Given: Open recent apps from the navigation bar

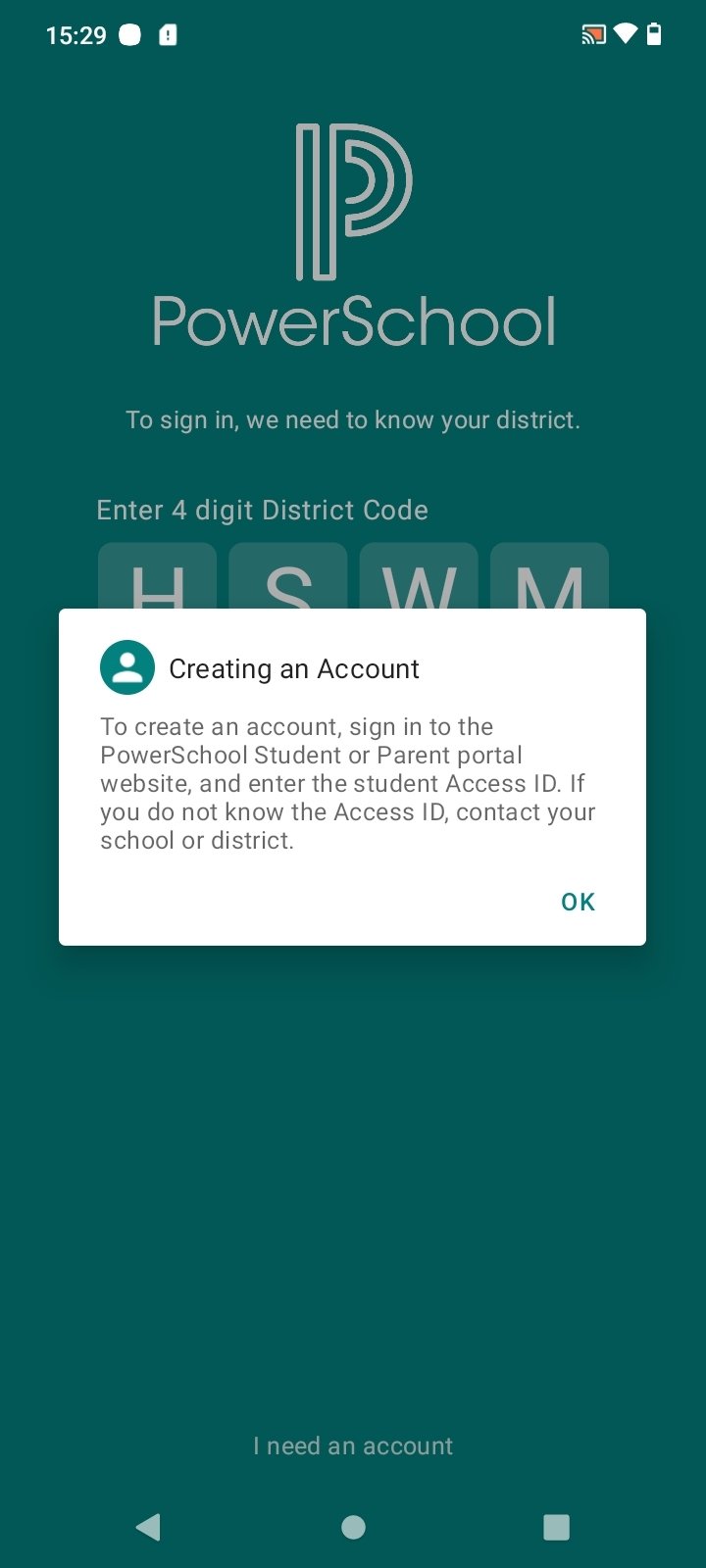Looking at the screenshot, I should coord(556,1526).
